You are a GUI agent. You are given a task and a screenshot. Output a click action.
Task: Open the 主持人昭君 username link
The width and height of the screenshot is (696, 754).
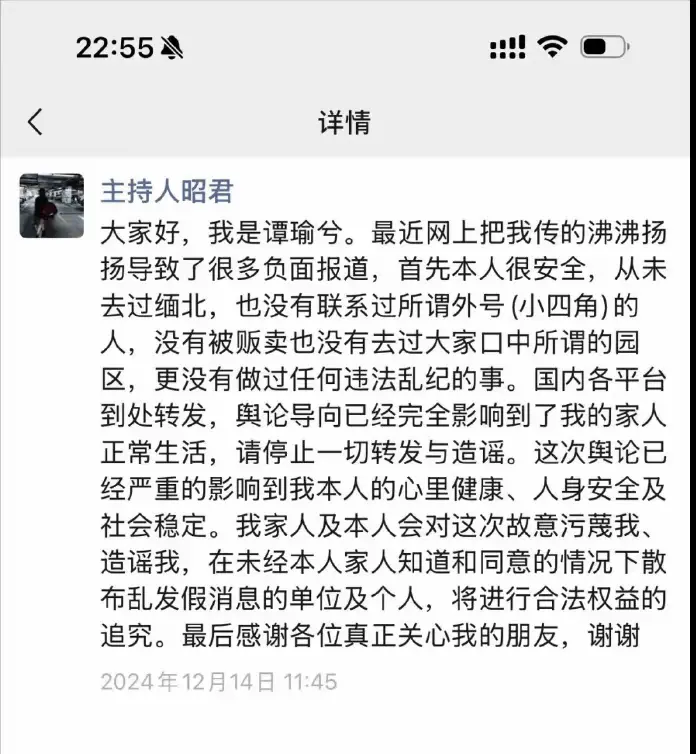click(166, 192)
